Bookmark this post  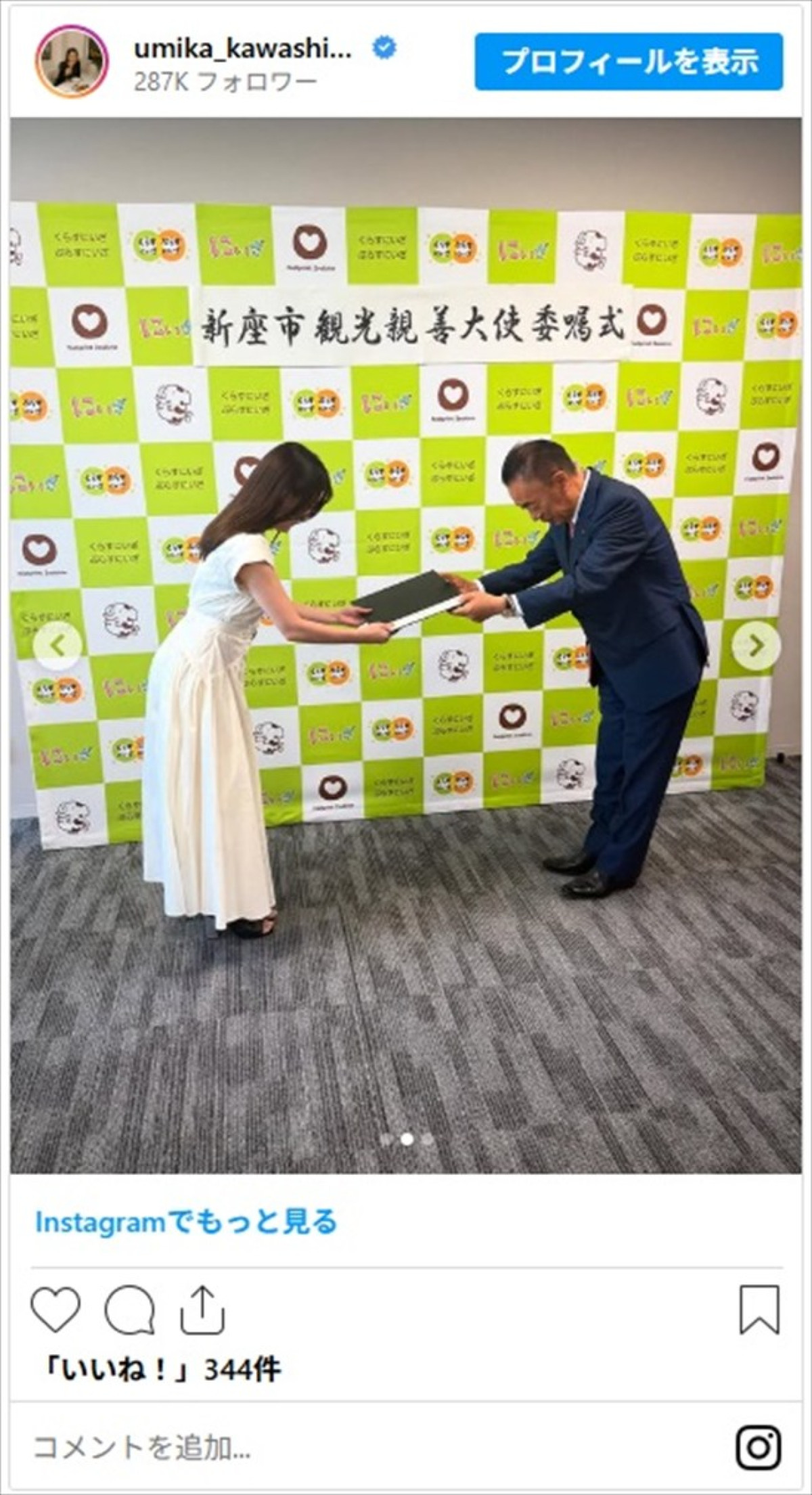pyautogui.click(x=759, y=1310)
